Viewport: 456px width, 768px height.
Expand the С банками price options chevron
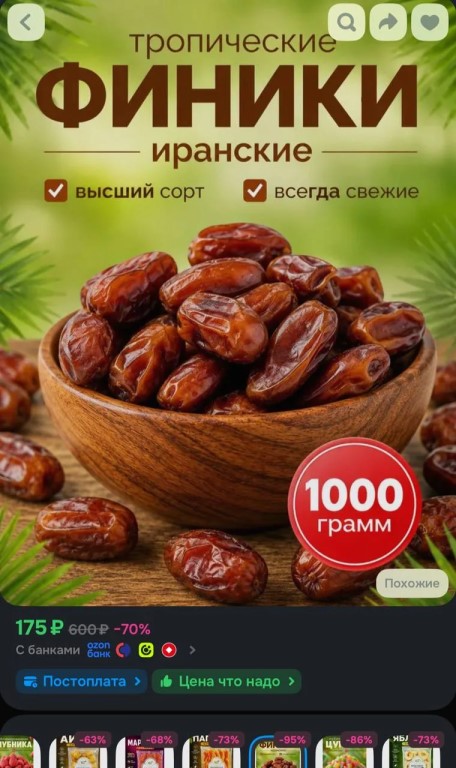click(x=192, y=650)
